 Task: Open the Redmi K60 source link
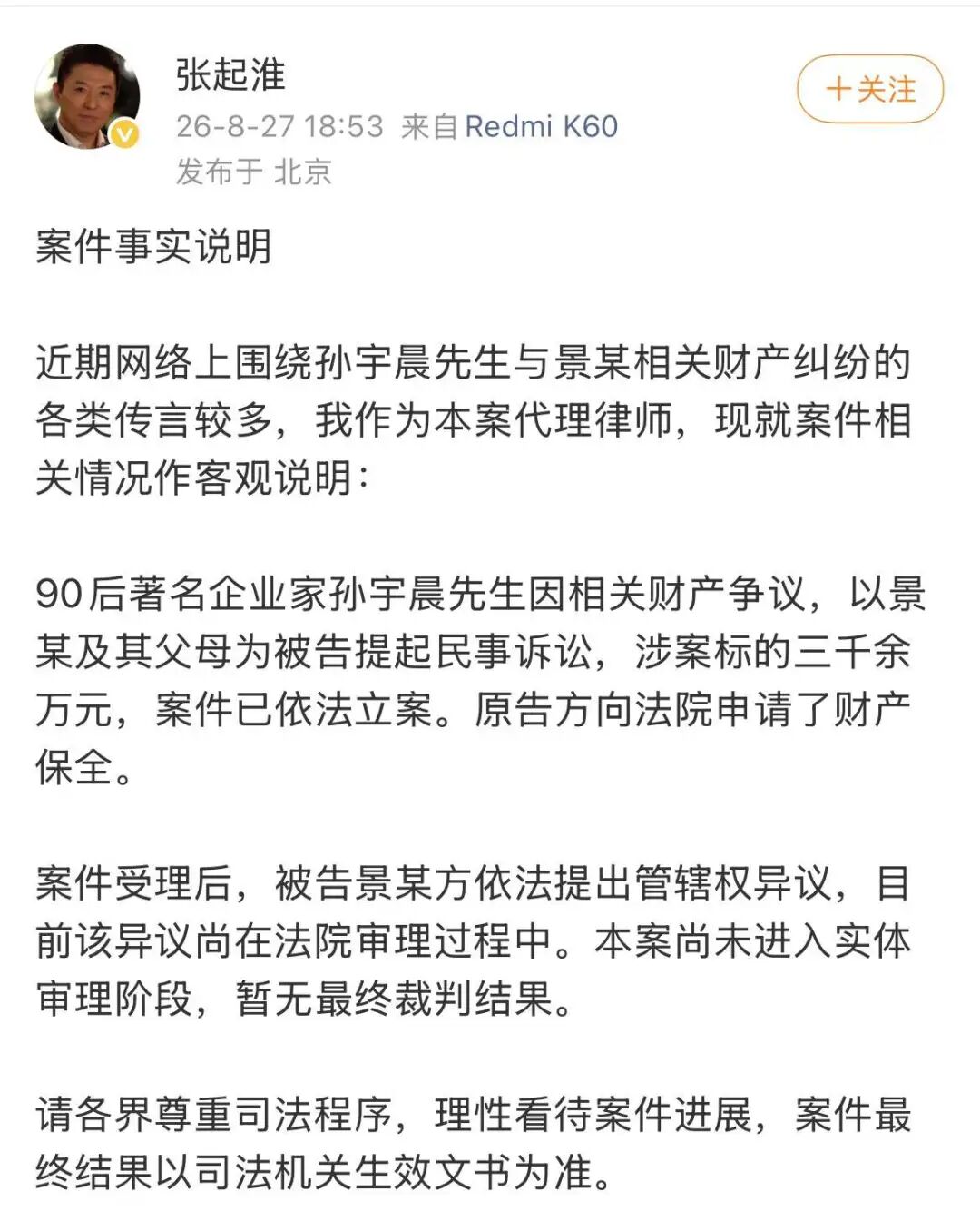click(541, 126)
